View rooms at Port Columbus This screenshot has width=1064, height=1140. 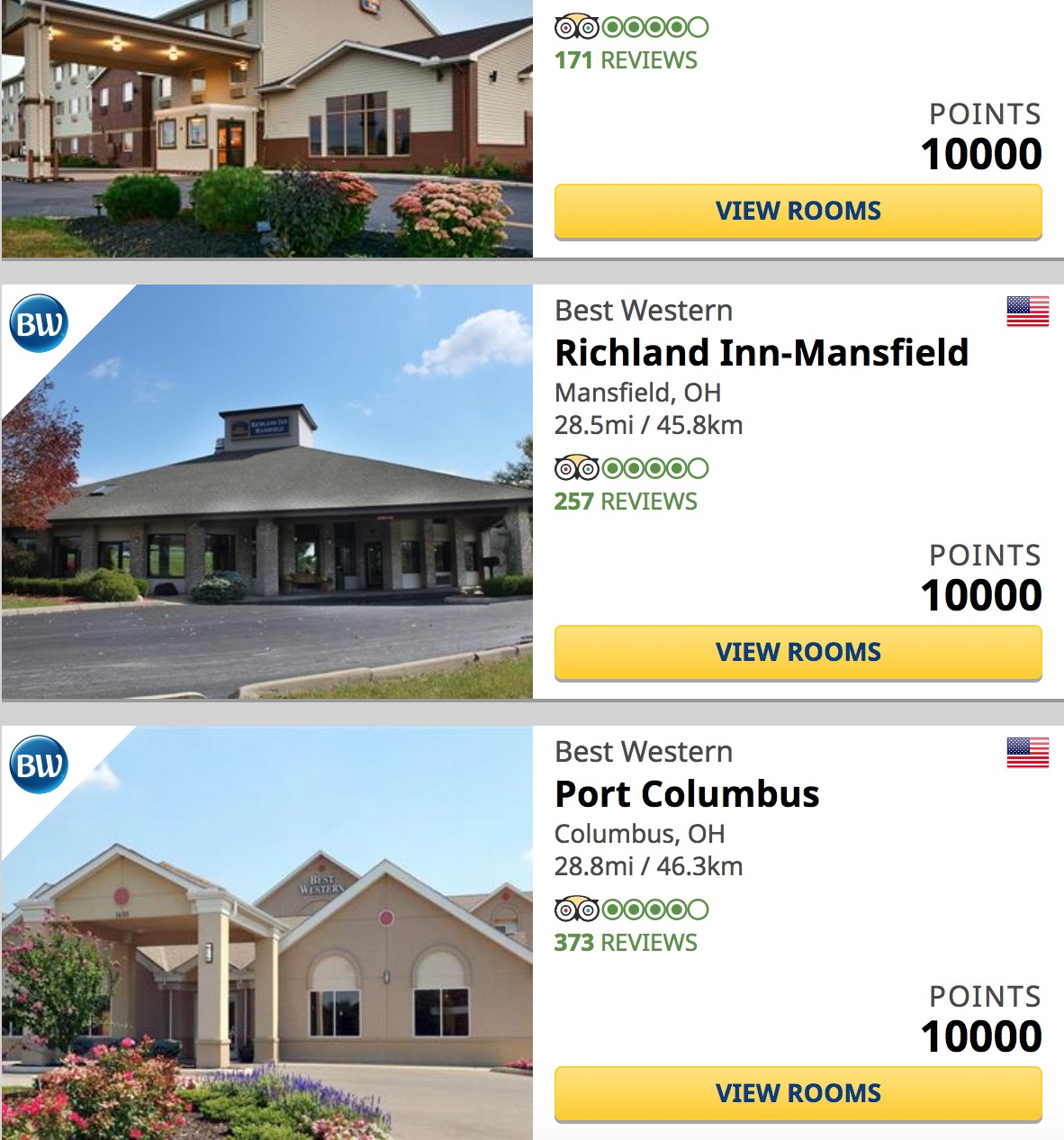point(798,1094)
